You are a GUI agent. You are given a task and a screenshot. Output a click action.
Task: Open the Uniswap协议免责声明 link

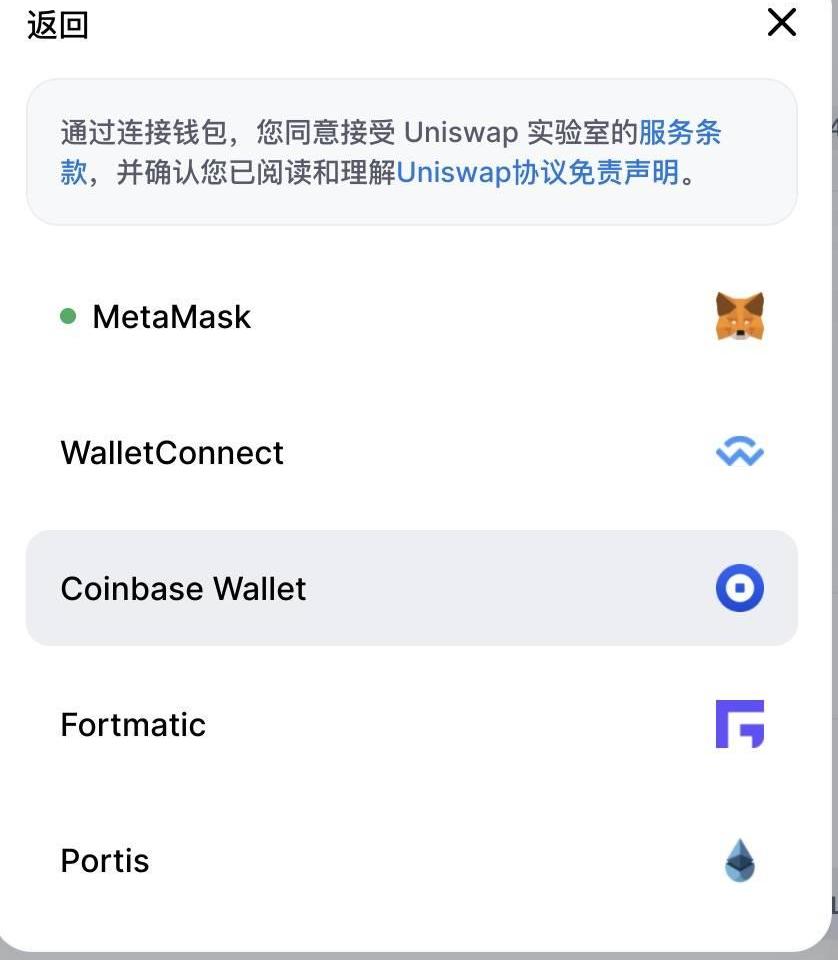[x=538, y=173]
